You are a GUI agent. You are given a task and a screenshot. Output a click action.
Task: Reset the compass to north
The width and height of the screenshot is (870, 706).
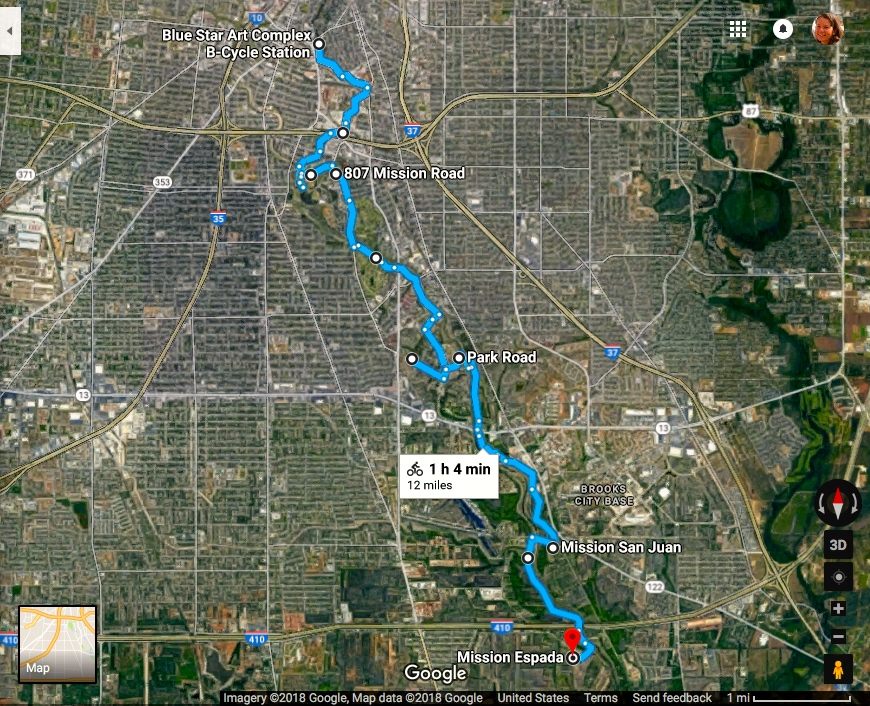coord(838,502)
